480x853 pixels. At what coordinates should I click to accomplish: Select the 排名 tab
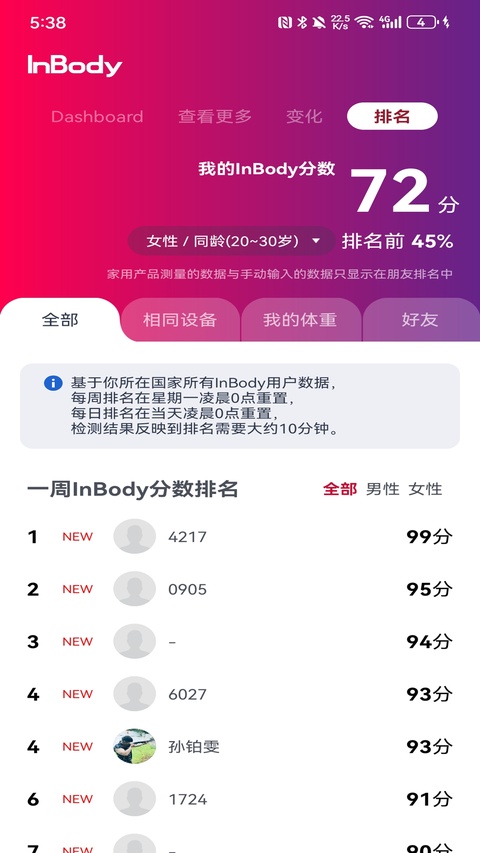(392, 116)
